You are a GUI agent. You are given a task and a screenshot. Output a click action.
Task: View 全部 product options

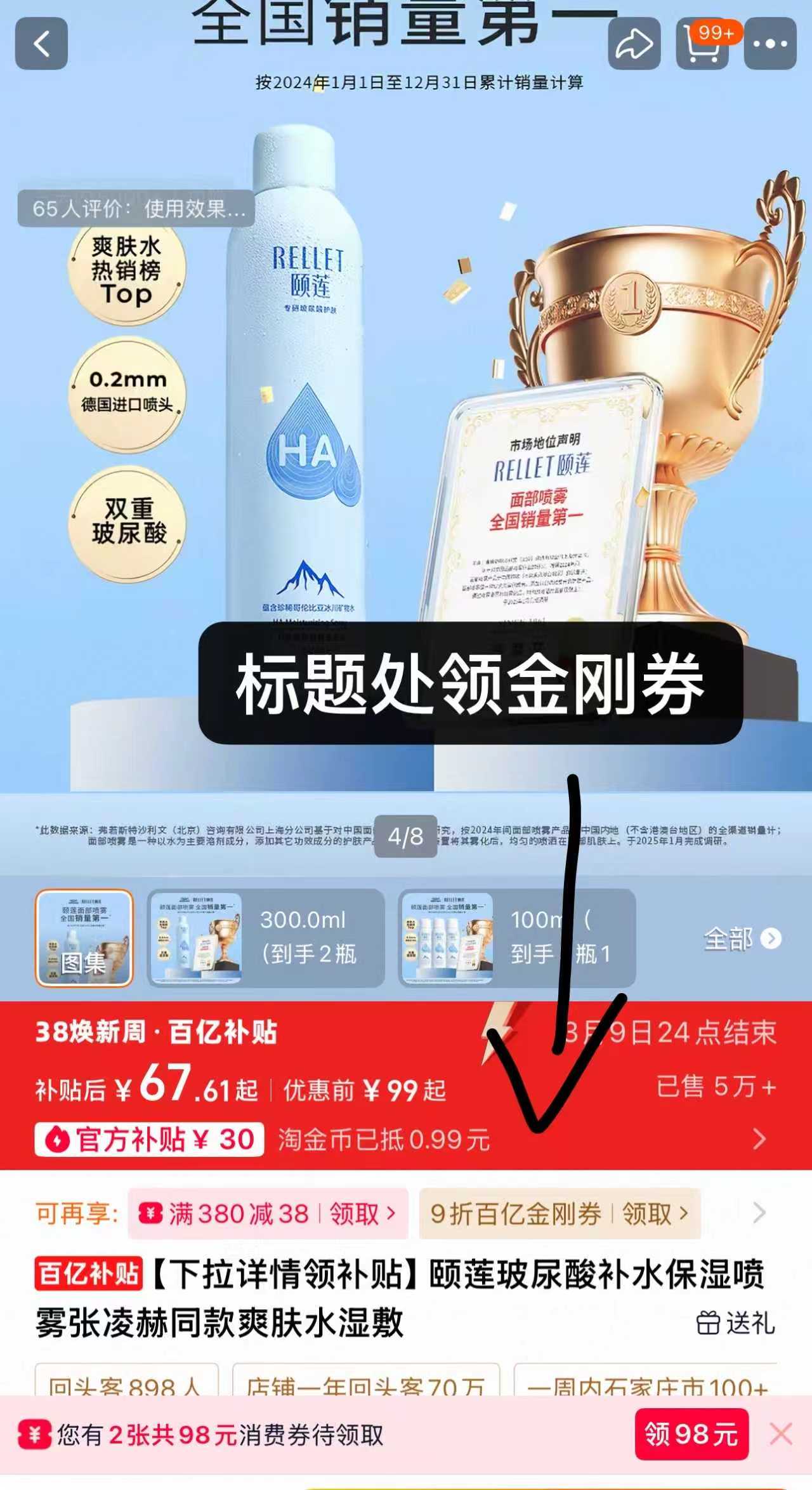coord(741,939)
